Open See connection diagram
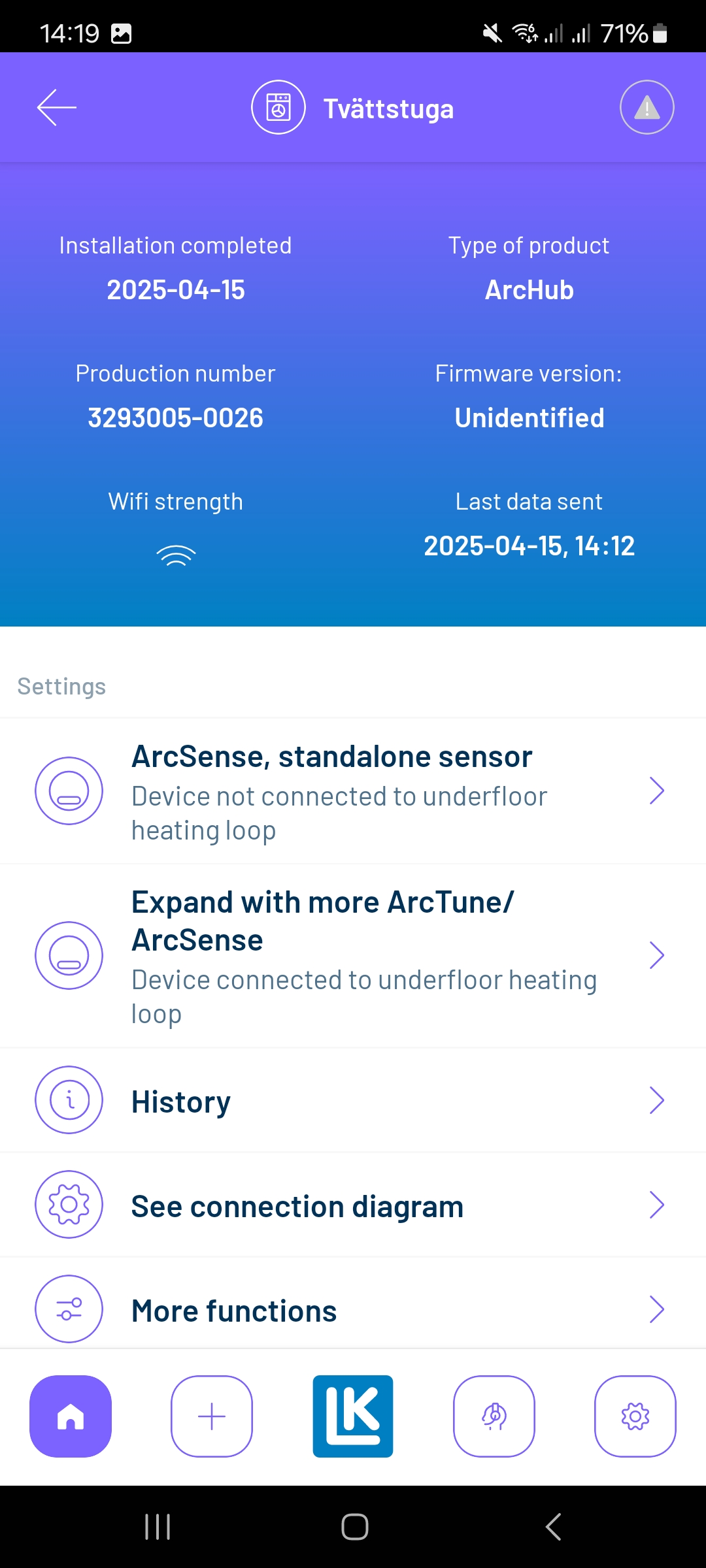This screenshot has width=706, height=1568. 353,1205
